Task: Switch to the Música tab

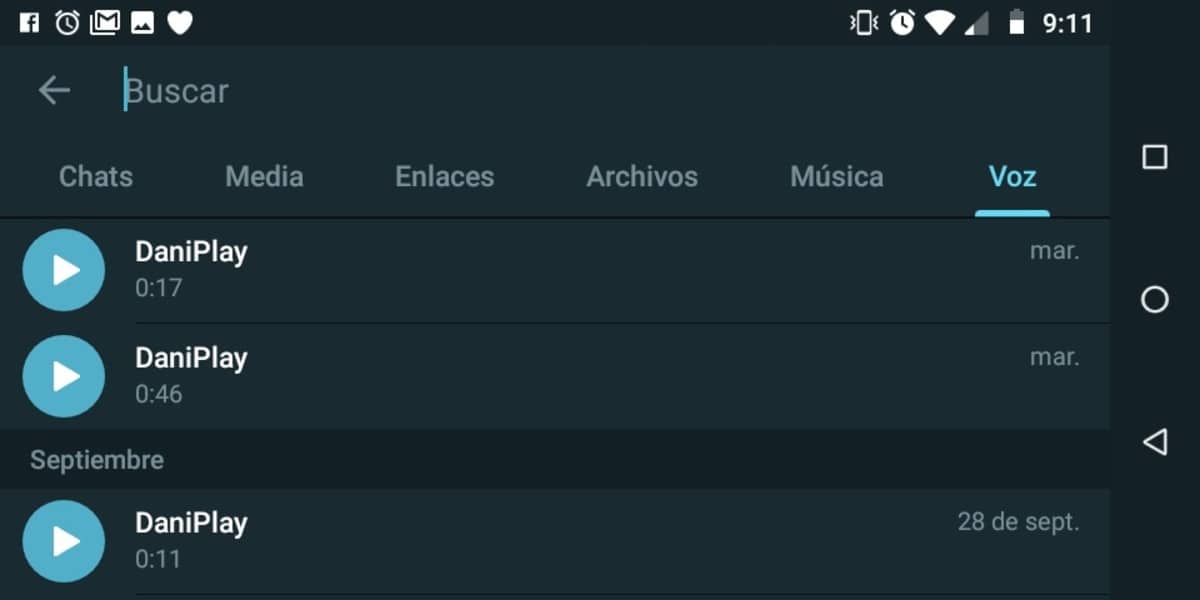Action: (837, 177)
